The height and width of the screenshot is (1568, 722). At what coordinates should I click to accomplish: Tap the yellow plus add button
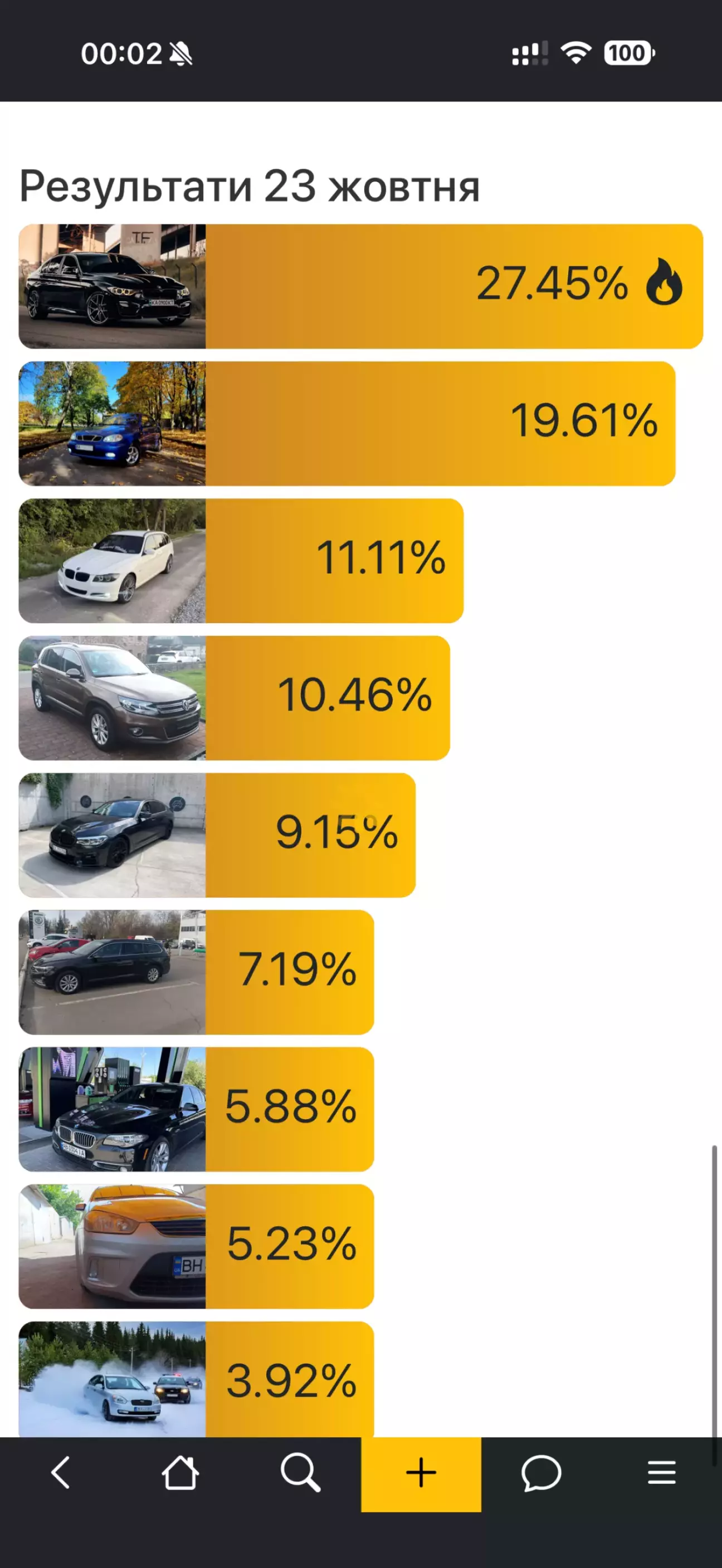pos(421,1474)
